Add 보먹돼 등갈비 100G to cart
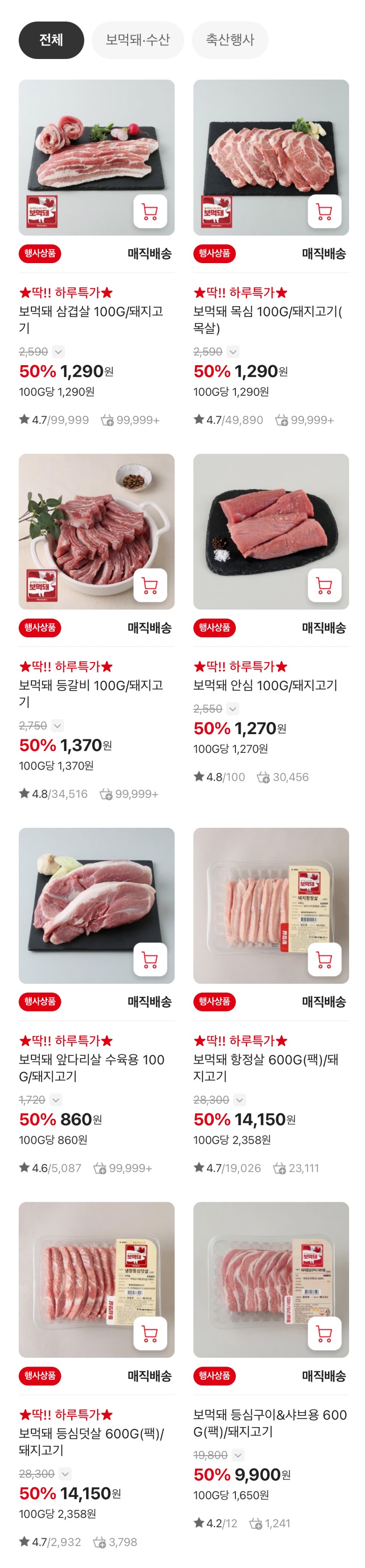 coord(150,585)
